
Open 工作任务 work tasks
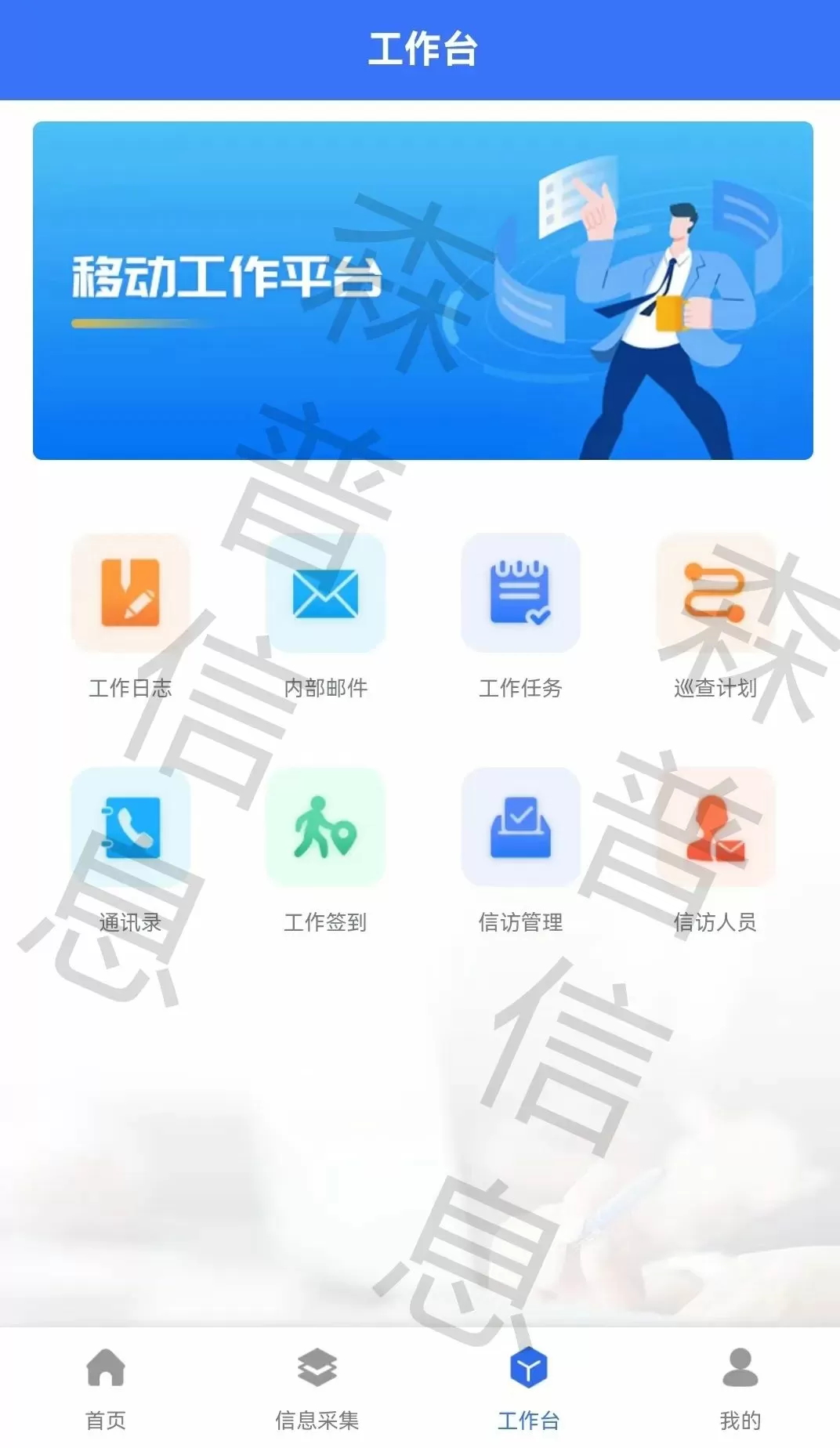pos(520,593)
